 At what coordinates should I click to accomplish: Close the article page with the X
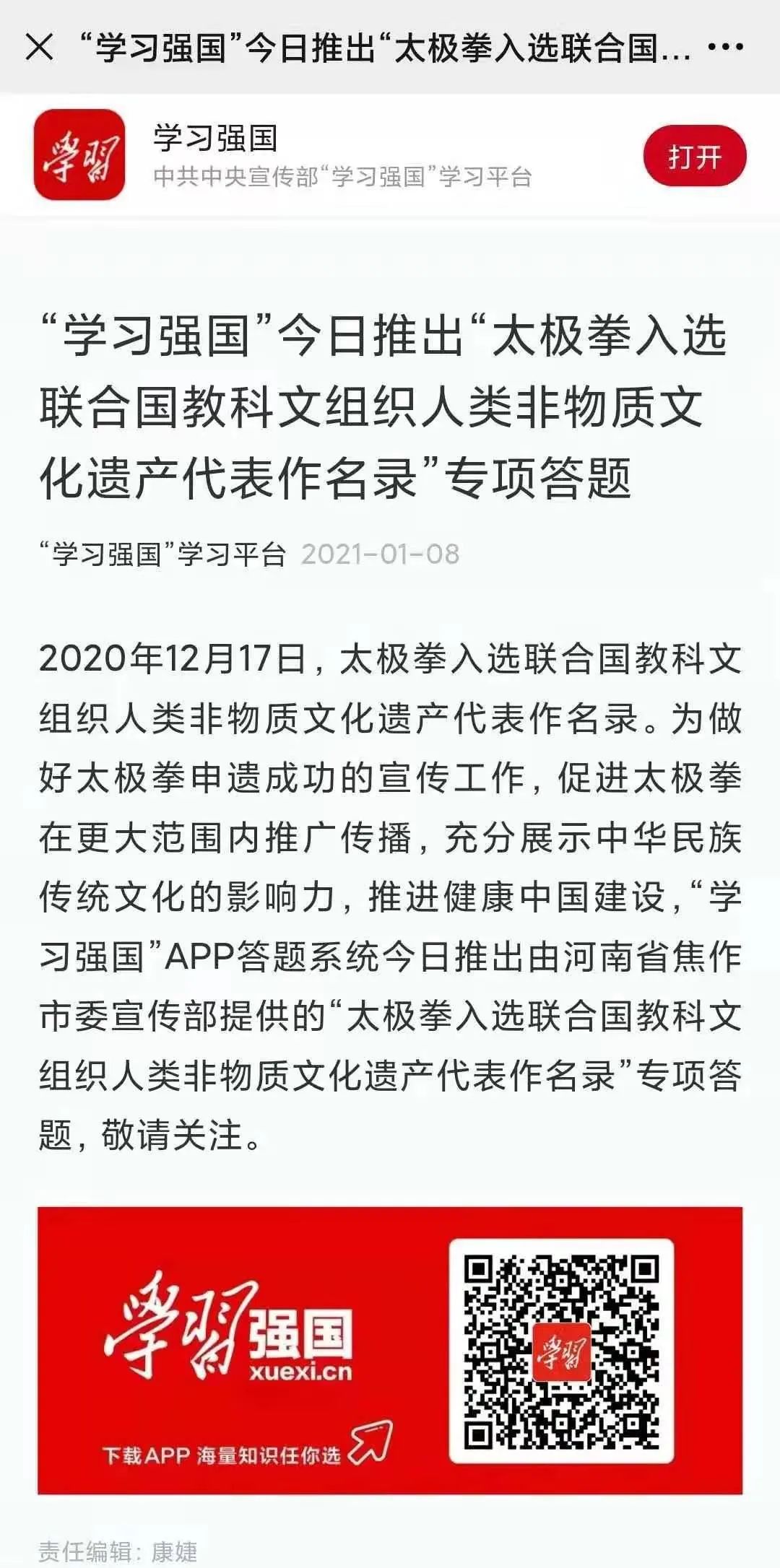click(39, 48)
